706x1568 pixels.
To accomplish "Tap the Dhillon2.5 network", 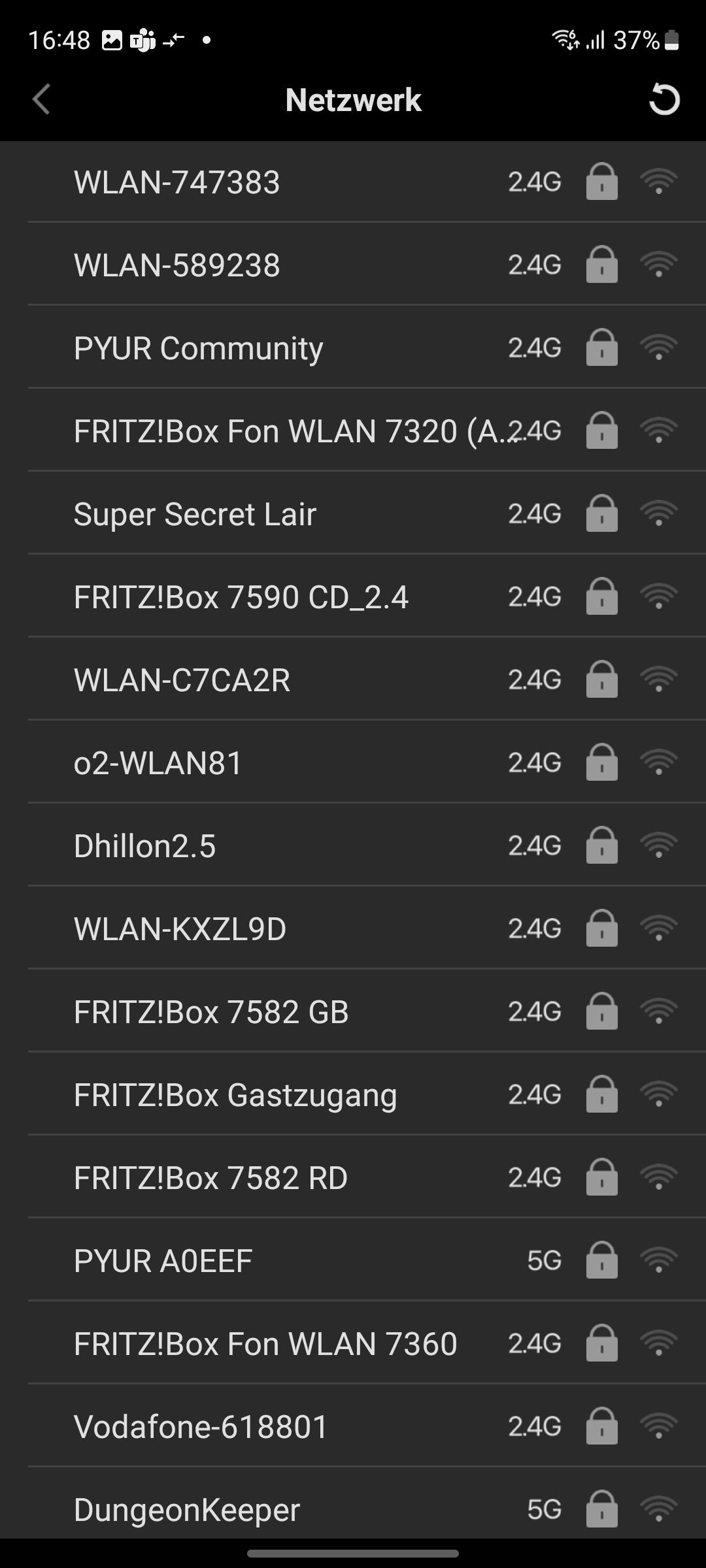I will pyautogui.click(x=353, y=846).
